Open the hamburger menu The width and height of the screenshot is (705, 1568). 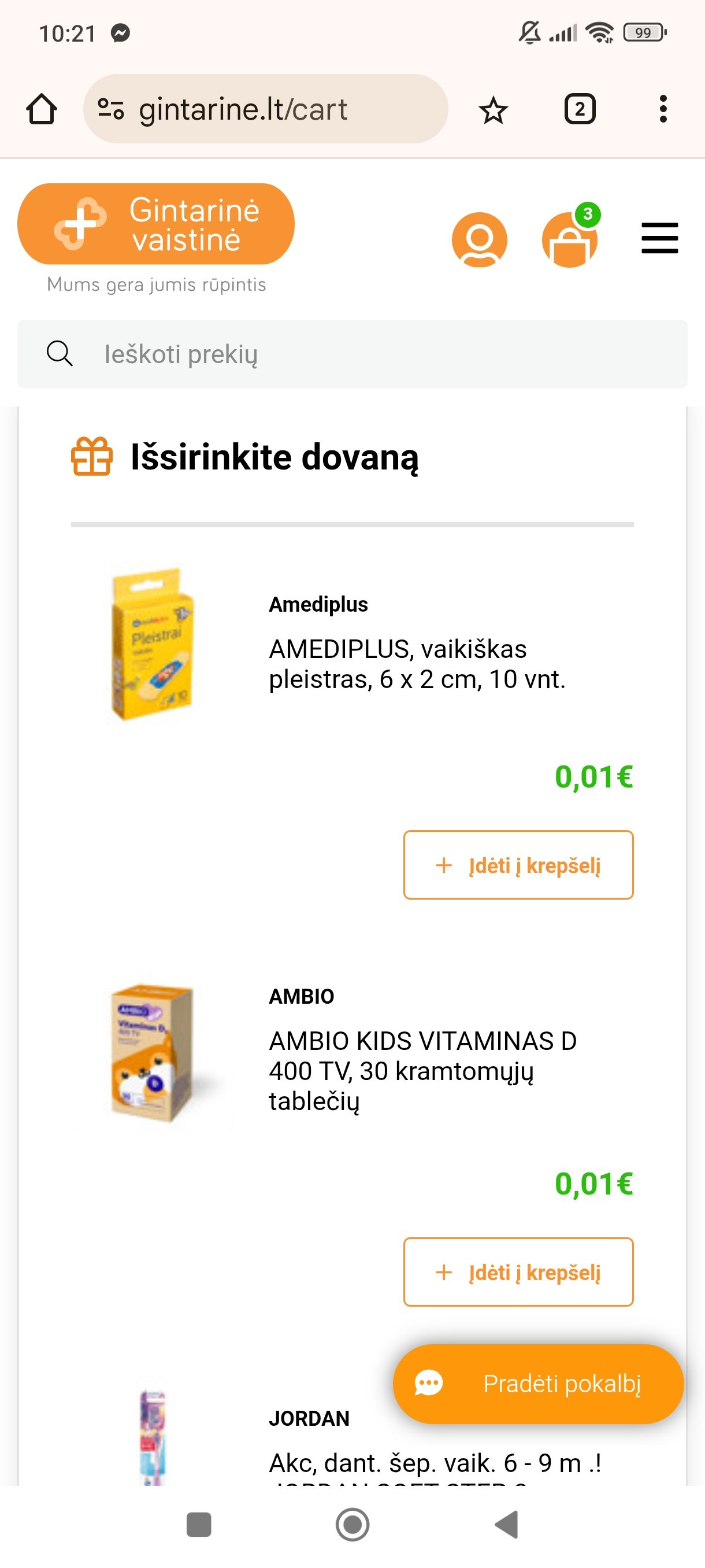click(x=659, y=238)
